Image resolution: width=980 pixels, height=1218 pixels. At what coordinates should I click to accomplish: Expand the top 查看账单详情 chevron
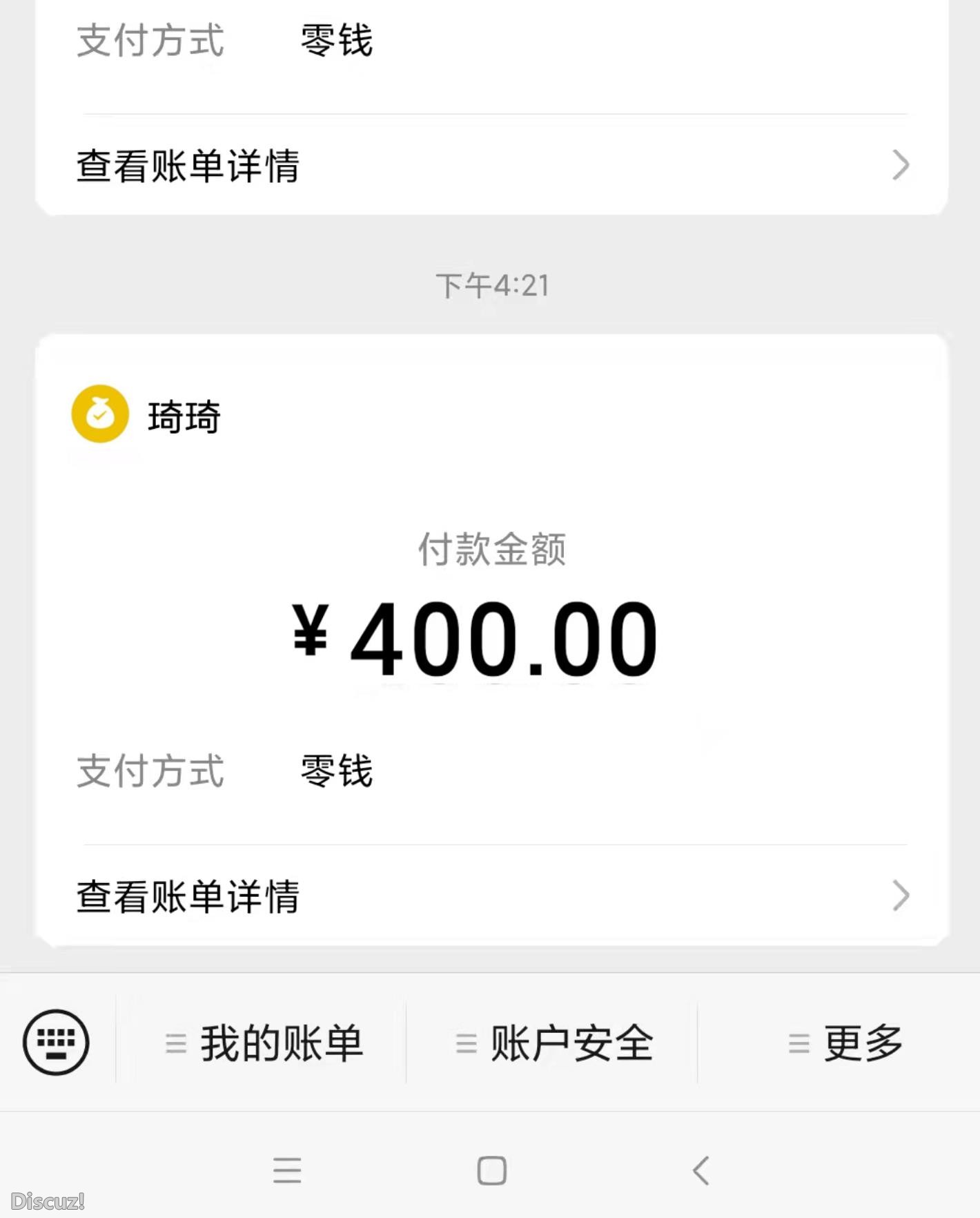[x=901, y=164]
